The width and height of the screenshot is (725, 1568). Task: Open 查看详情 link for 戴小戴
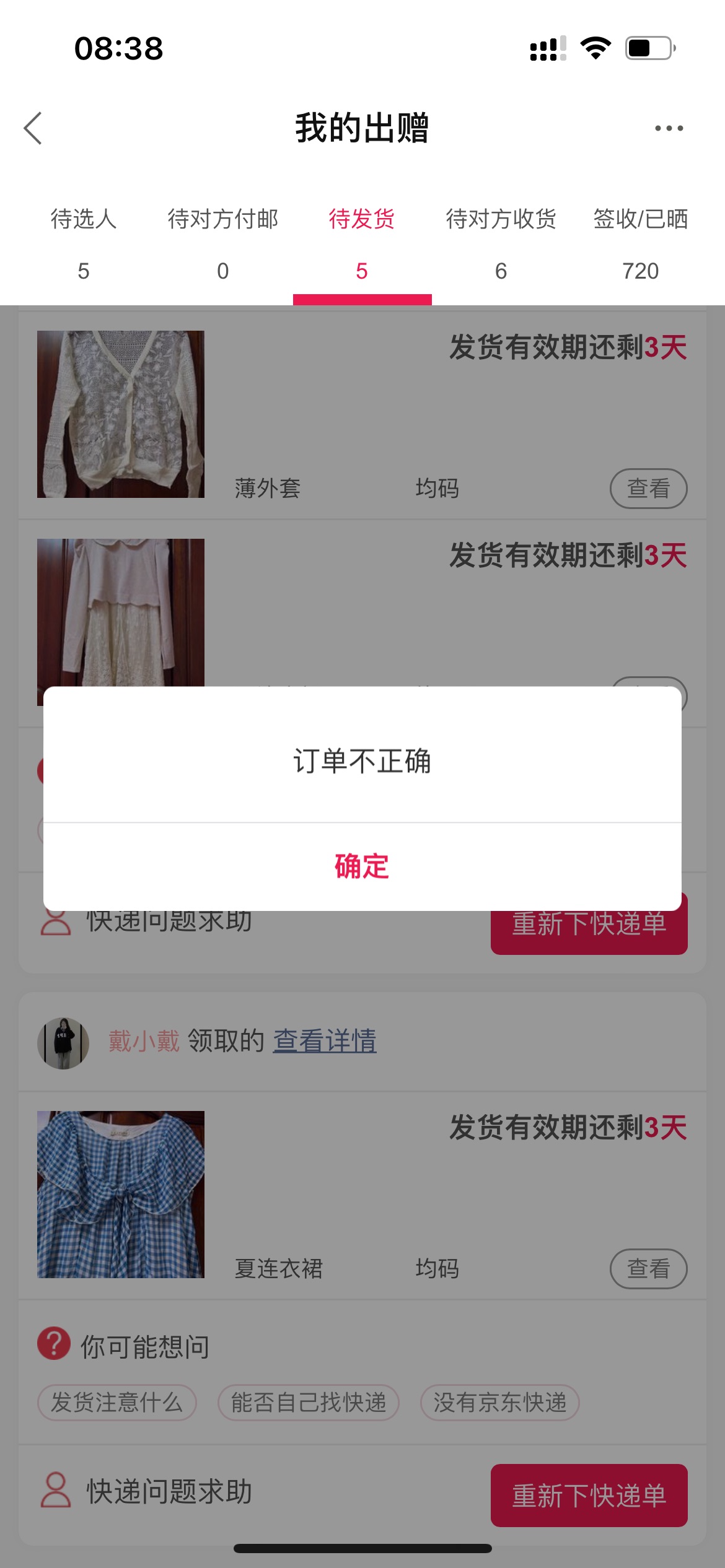tap(325, 1041)
